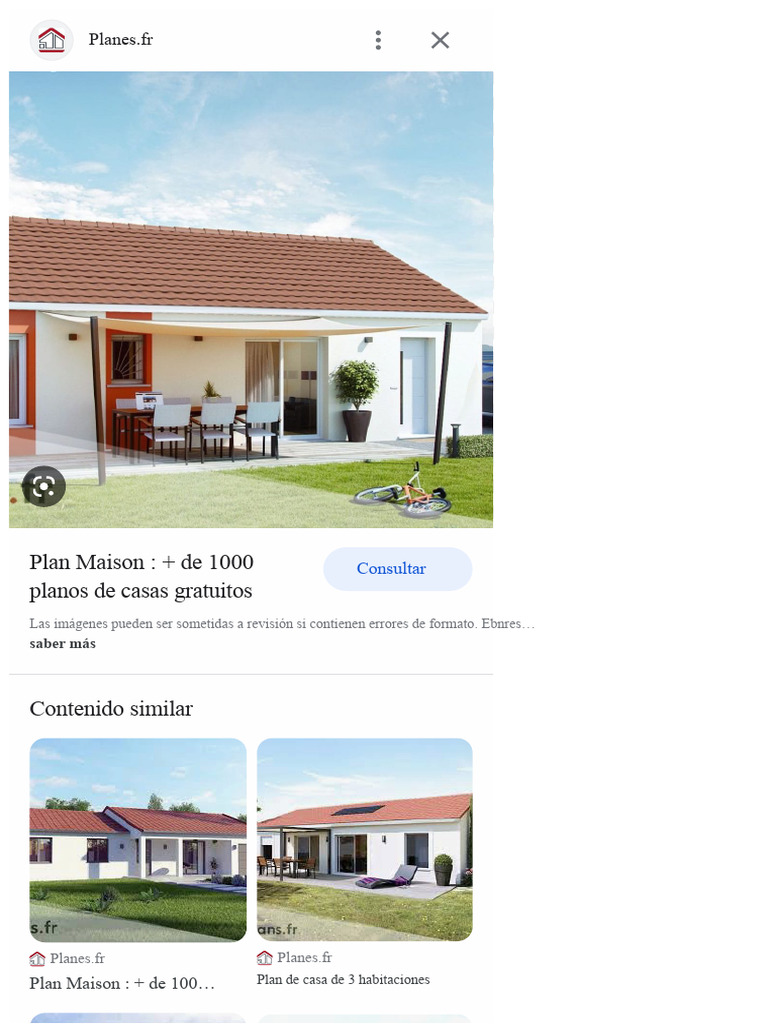Open the "saber más" link
This screenshot has width=768, height=1024.
(x=63, y=644)
